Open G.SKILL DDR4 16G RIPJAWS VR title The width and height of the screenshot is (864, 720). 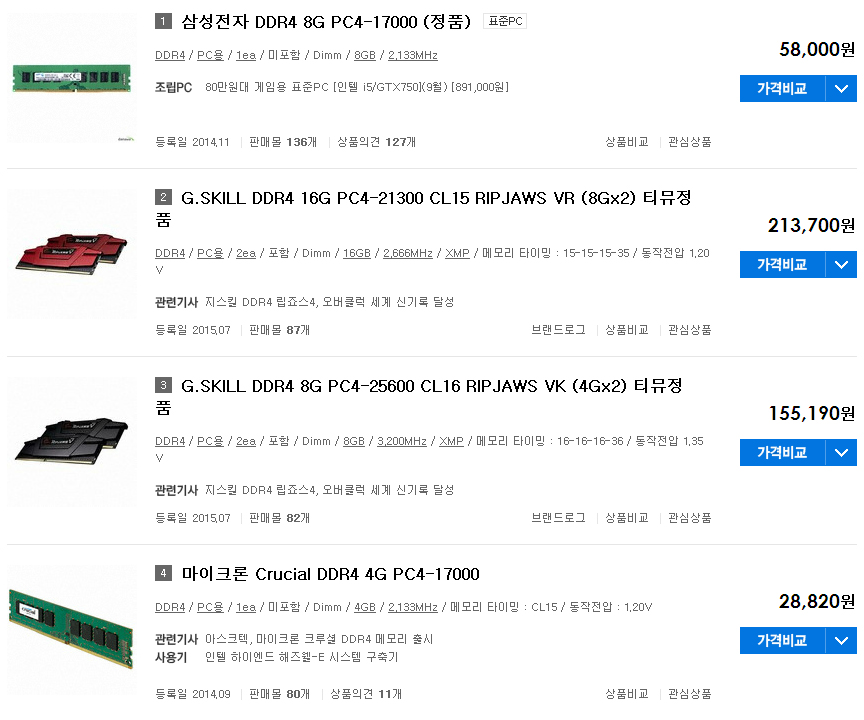(436, 198)
